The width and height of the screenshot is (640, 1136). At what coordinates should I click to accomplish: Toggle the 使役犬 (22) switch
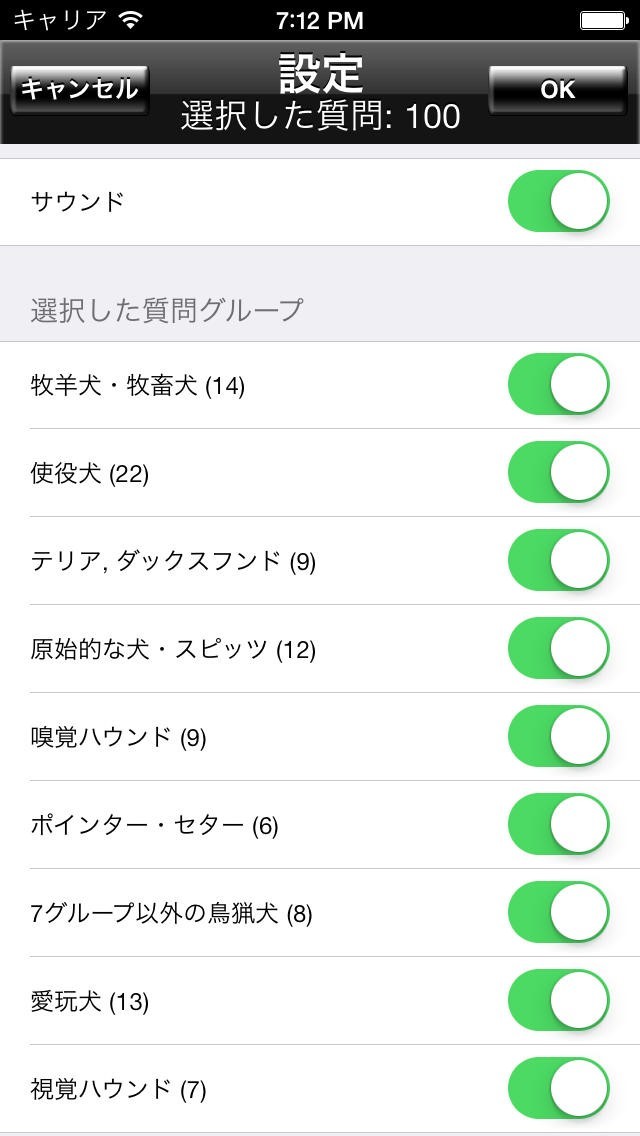559,472
